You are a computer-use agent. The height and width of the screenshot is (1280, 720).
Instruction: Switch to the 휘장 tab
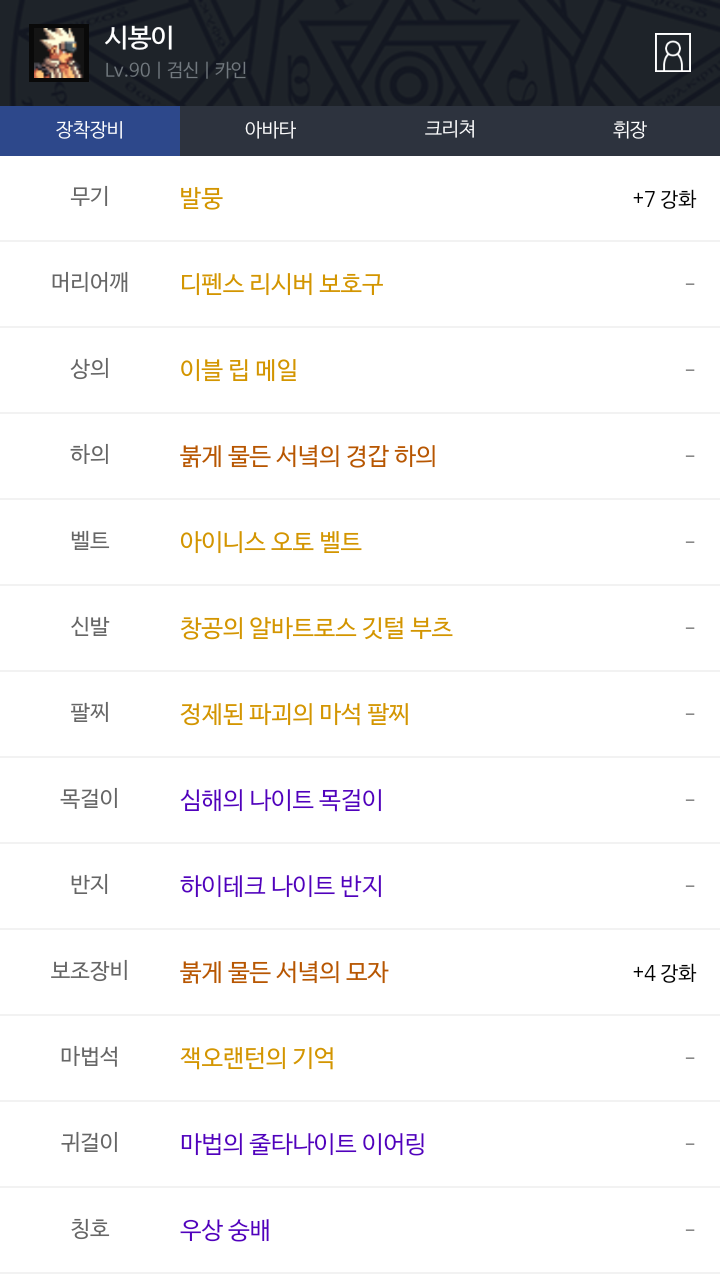[629, 130]
